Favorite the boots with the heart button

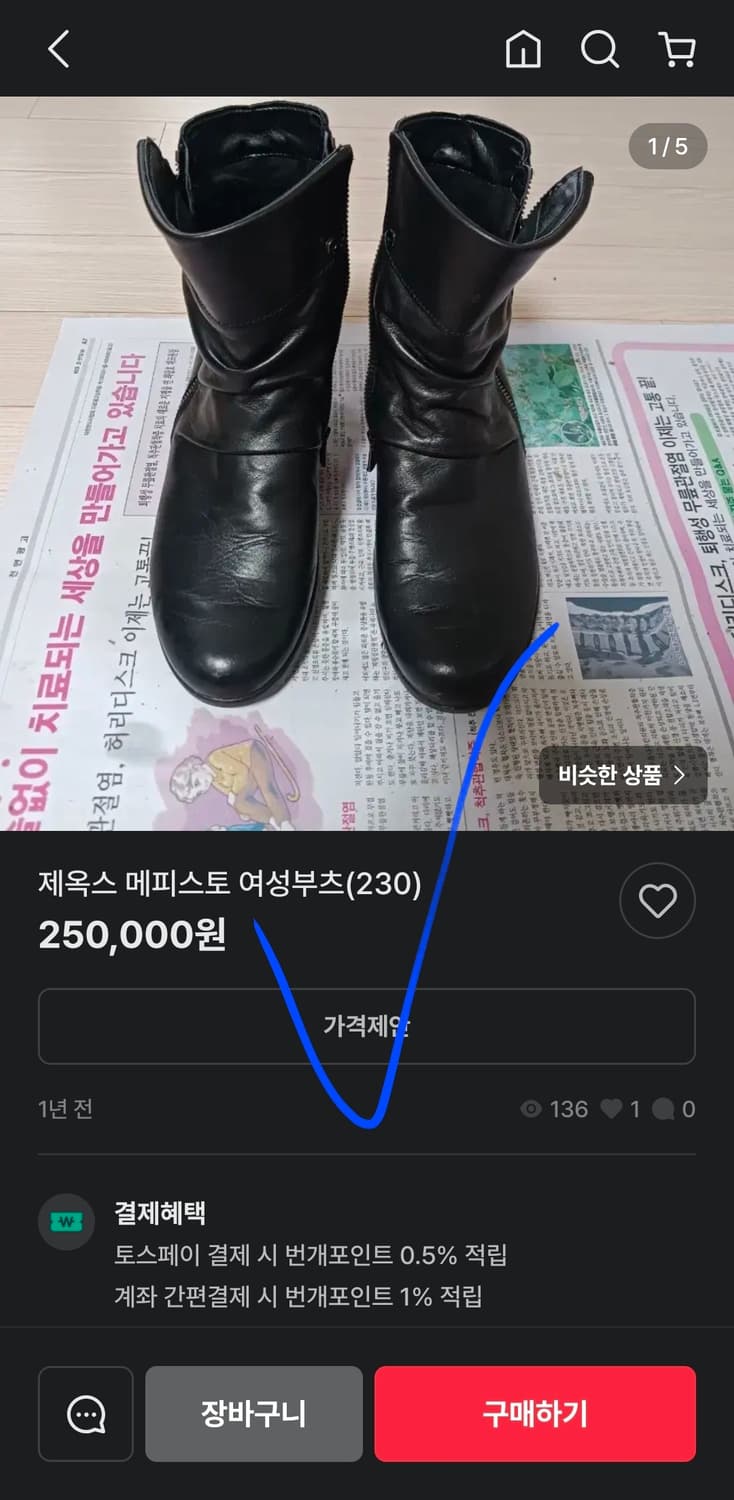657,901
